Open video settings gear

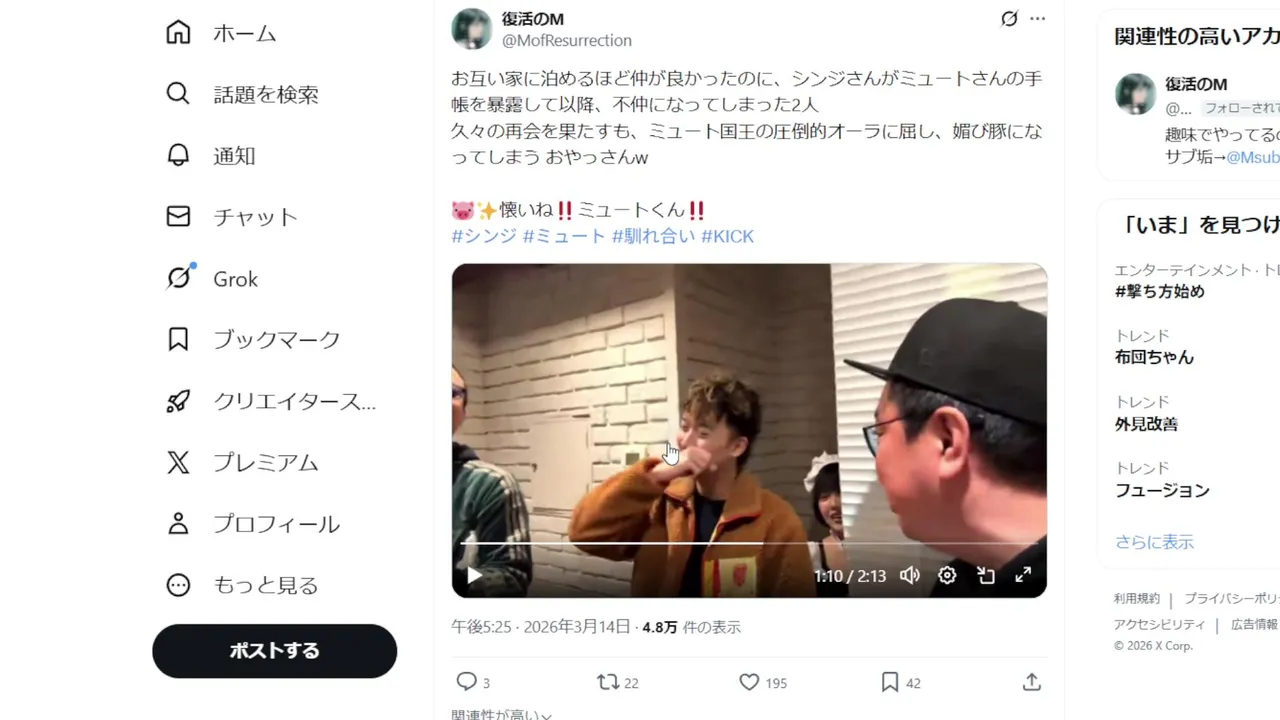pos(947,575)
